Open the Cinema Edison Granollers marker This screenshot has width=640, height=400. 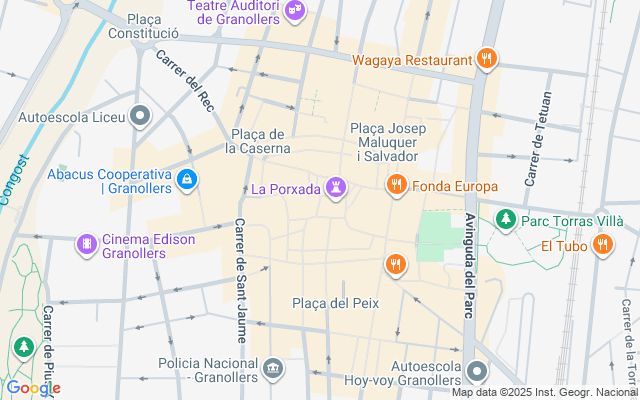click(x=87, y=245)
